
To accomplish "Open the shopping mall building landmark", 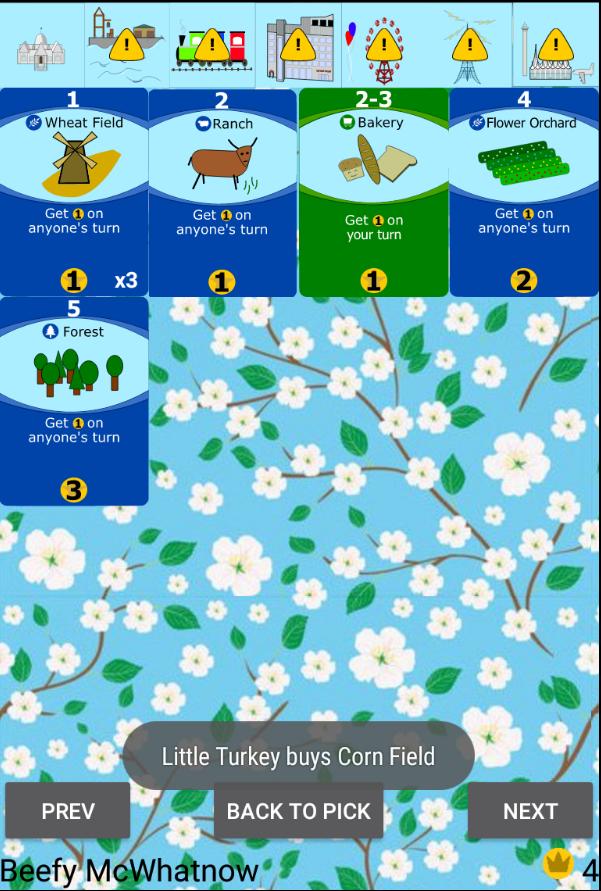I will coord(298,45).
